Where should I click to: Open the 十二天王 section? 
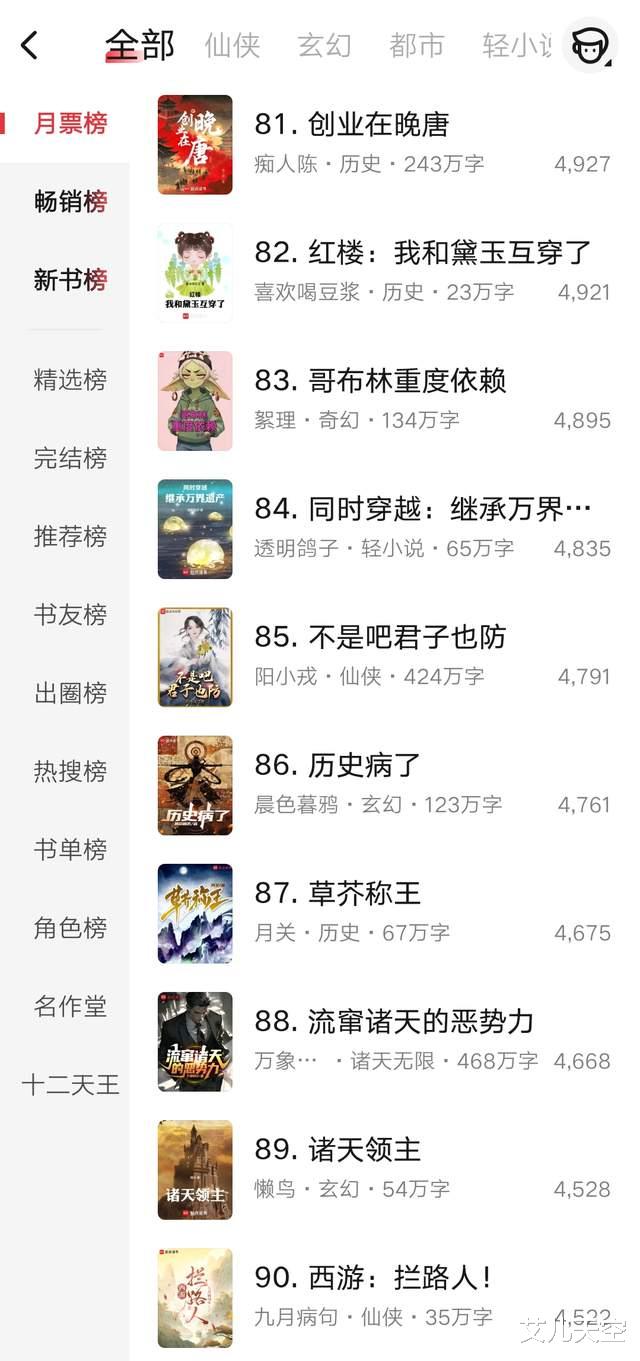tap(70, 1084)
